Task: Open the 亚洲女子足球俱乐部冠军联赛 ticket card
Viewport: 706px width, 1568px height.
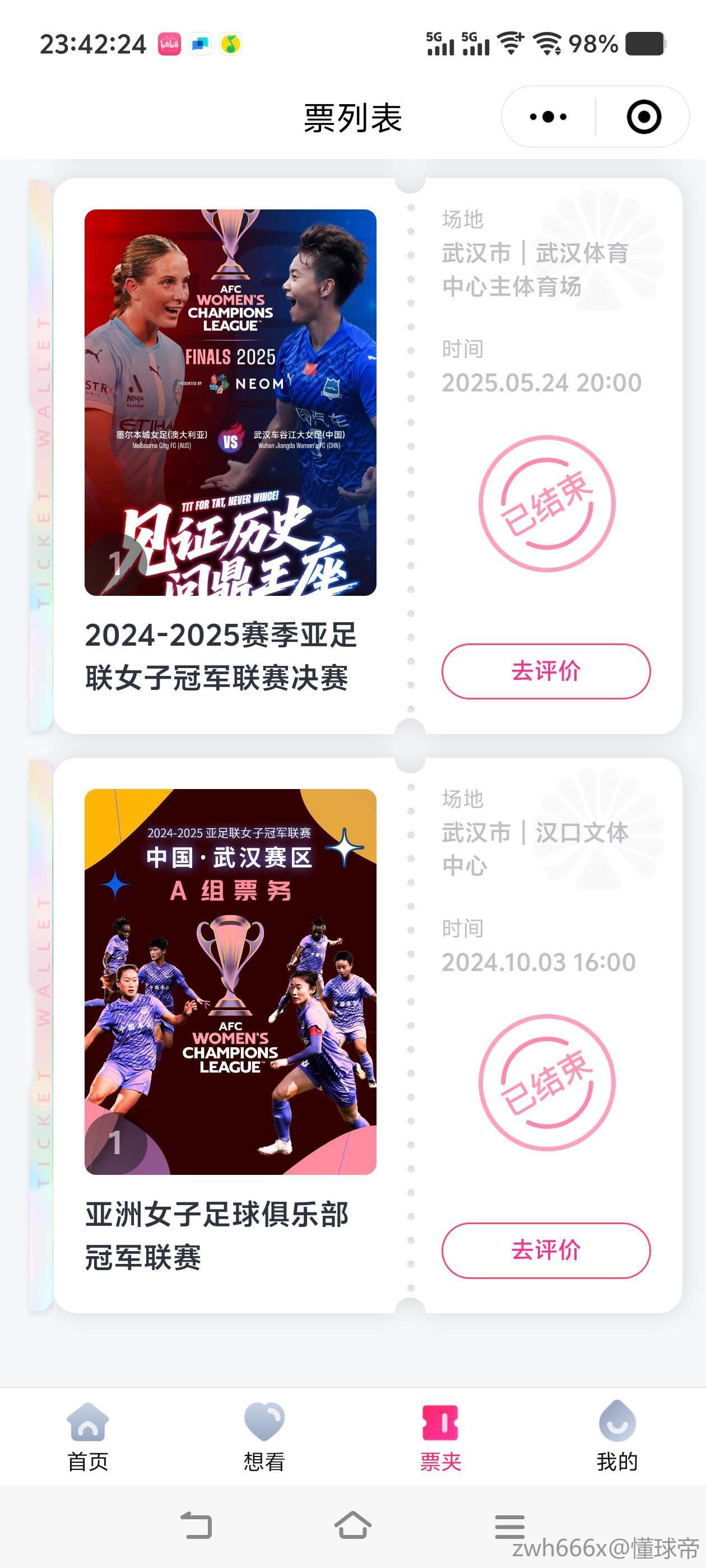Action: point(368,1035)
